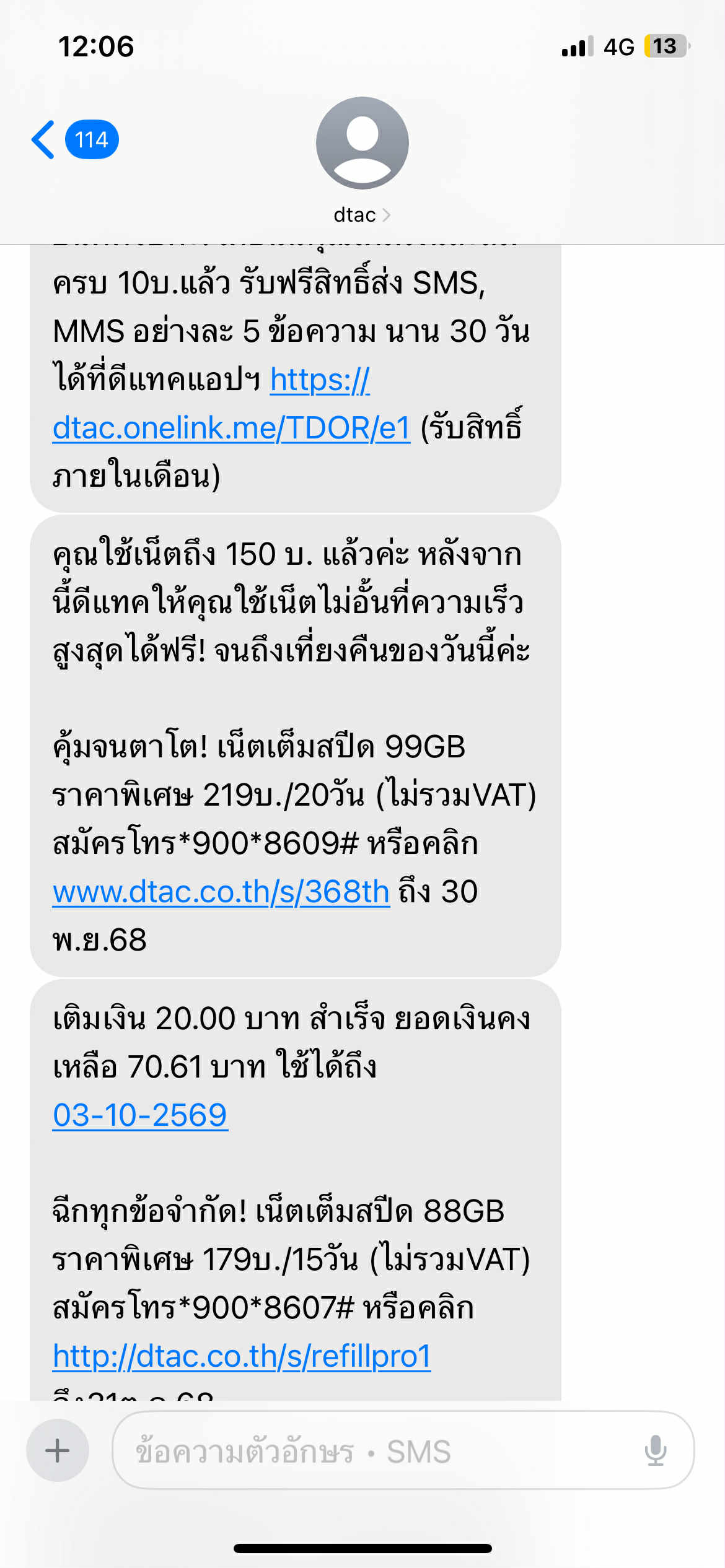The height and width of the screenshot is (1568, 725).
Task: Tap the 03-10-2569 date link
Action: 140,1115
